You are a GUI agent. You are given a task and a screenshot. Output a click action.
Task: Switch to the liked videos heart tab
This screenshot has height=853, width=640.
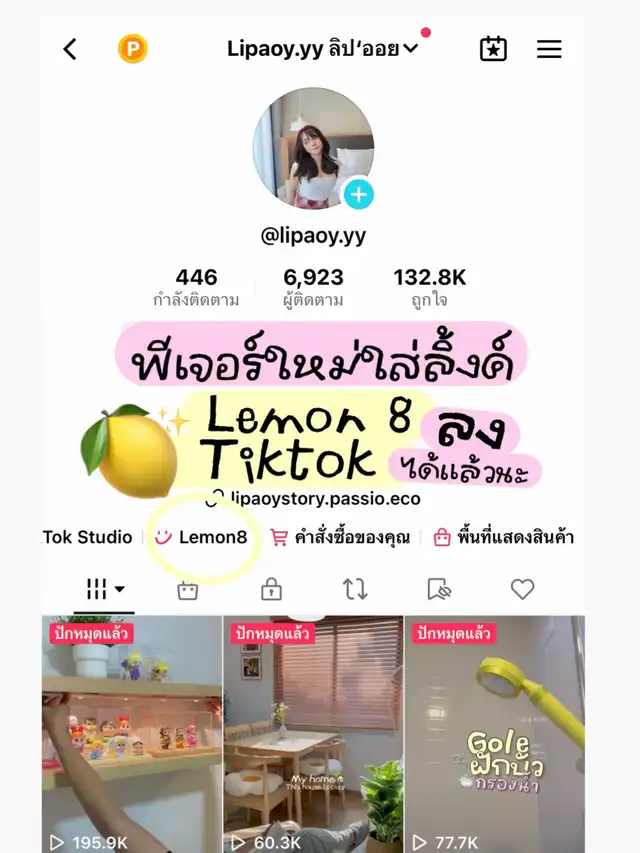pos(522,590)
